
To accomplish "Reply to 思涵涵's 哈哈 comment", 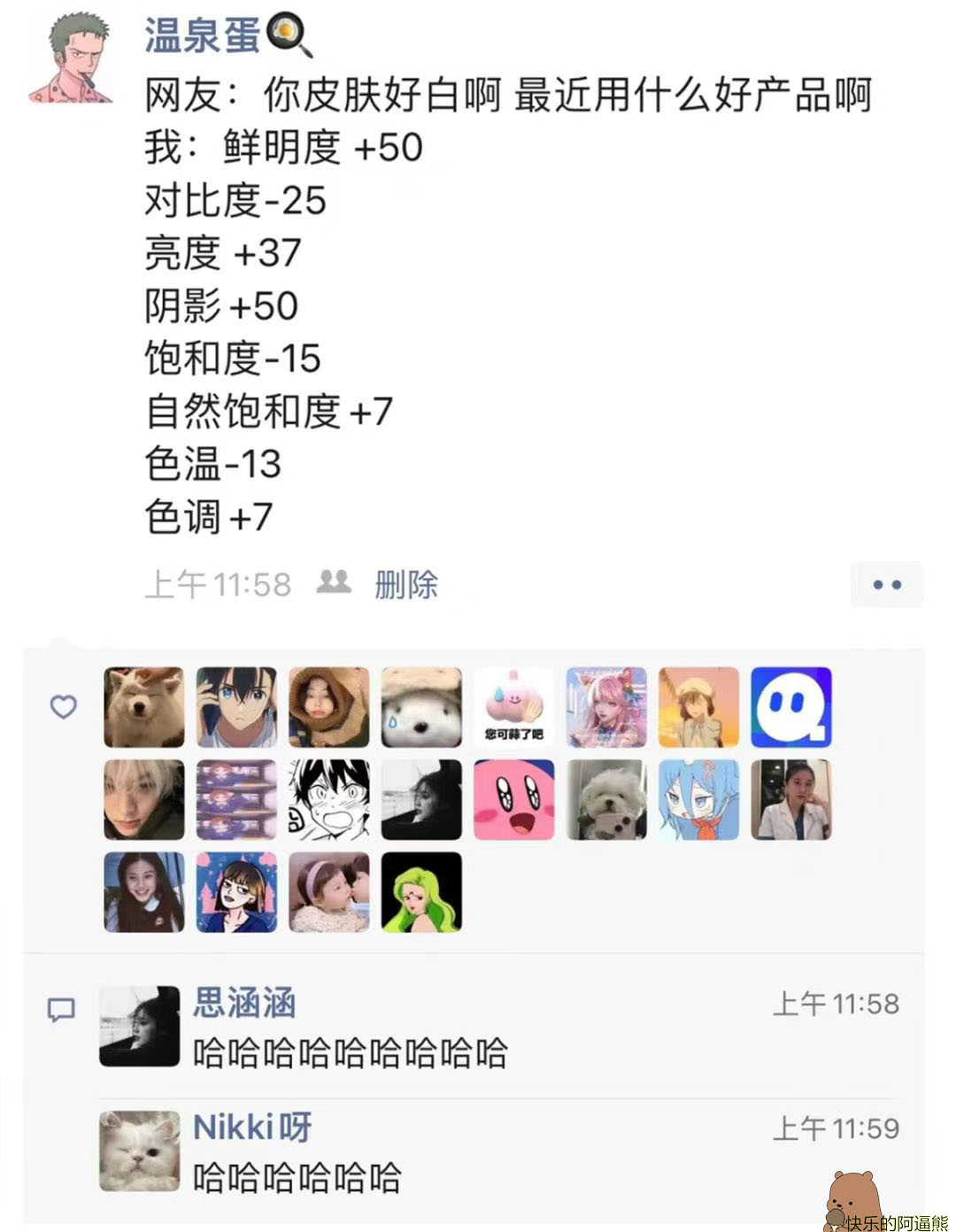I will pyautogui.click(x=351, y=1053).
